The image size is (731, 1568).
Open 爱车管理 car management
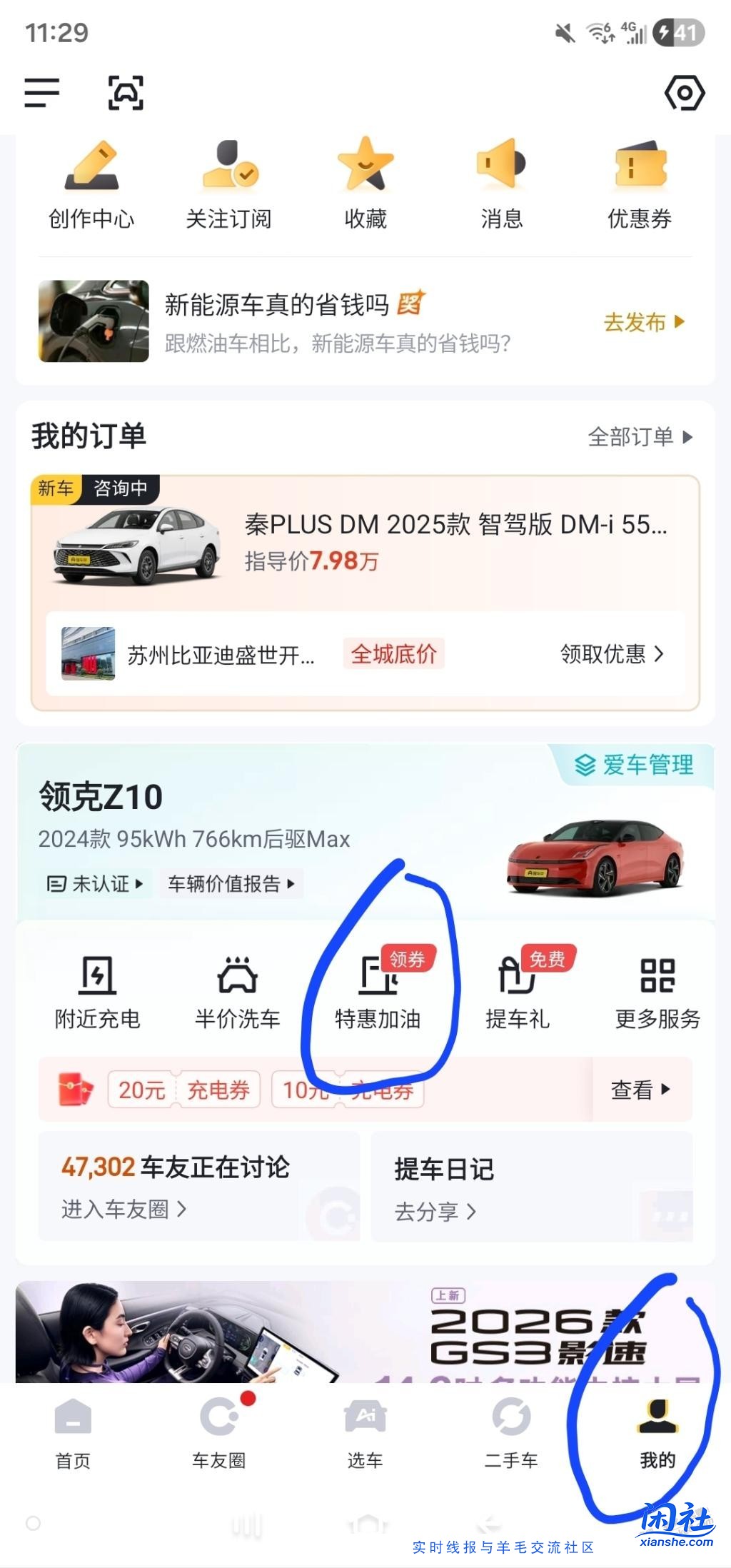click(x=635, y=764)
